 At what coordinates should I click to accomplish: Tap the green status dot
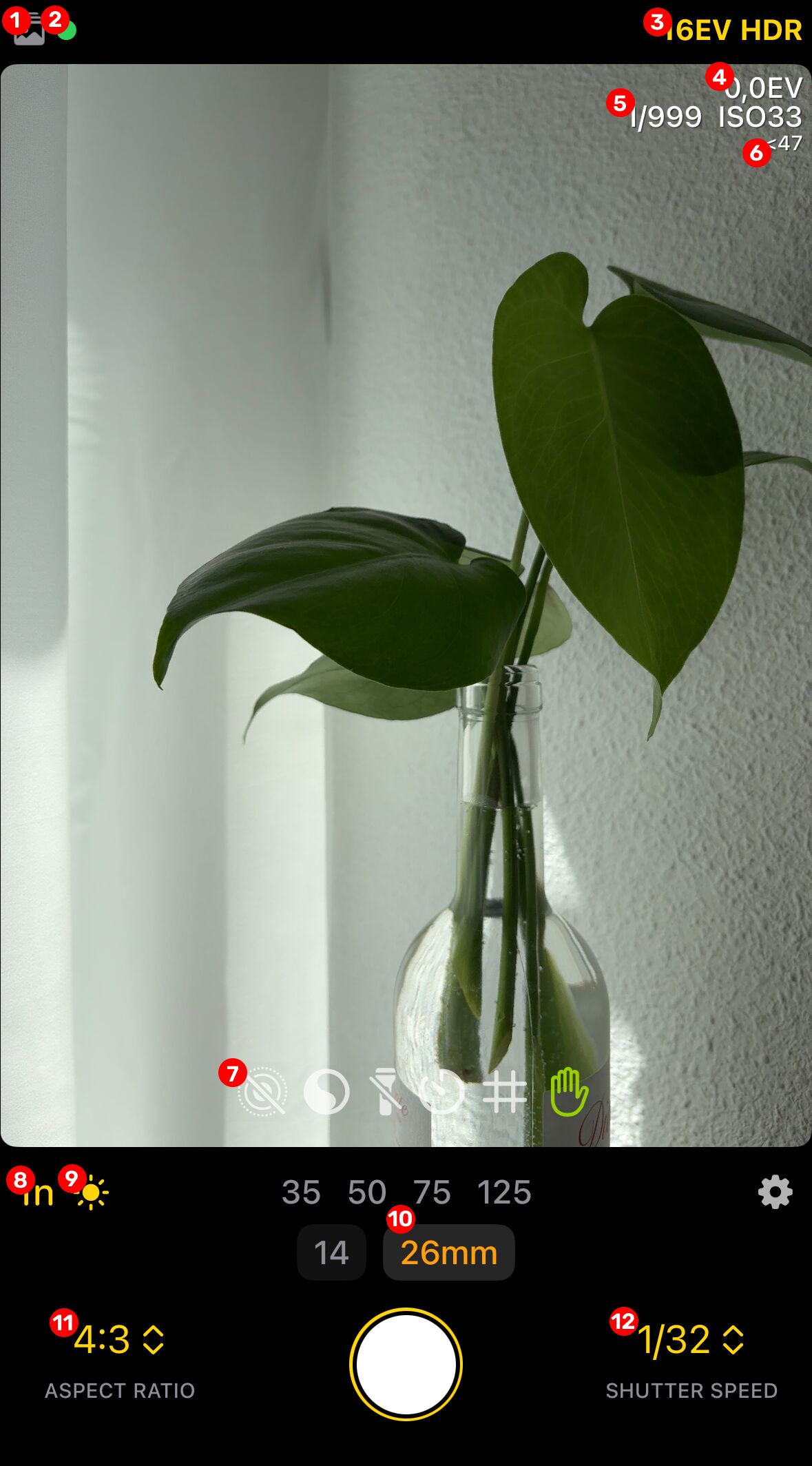click(67, 31)
